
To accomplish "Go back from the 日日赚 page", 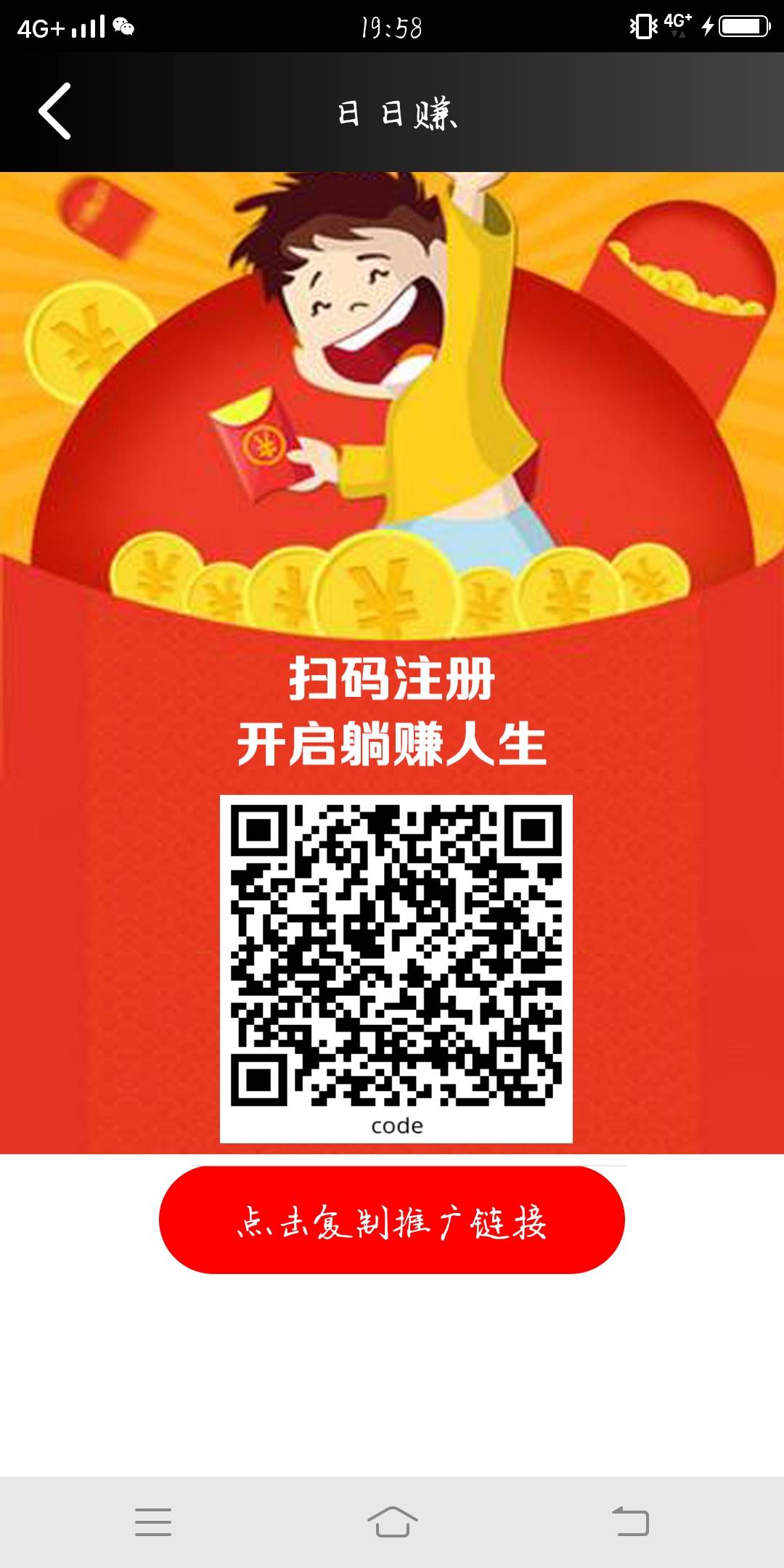I will tap(54, 111).
